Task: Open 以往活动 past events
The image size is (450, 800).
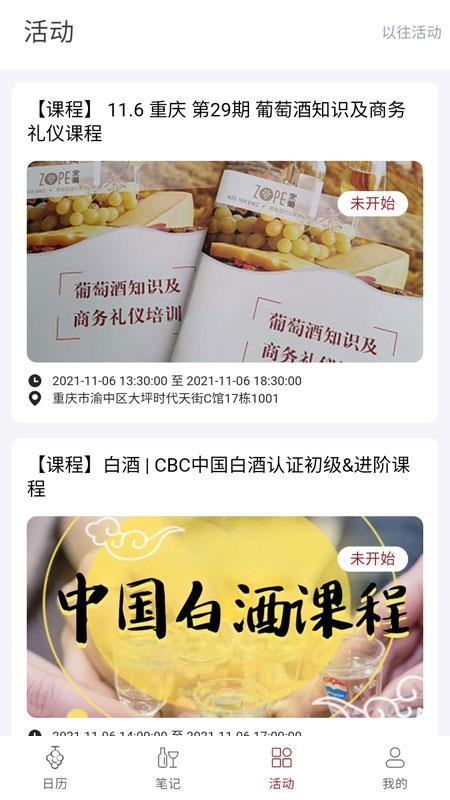Action: [411, 32]
